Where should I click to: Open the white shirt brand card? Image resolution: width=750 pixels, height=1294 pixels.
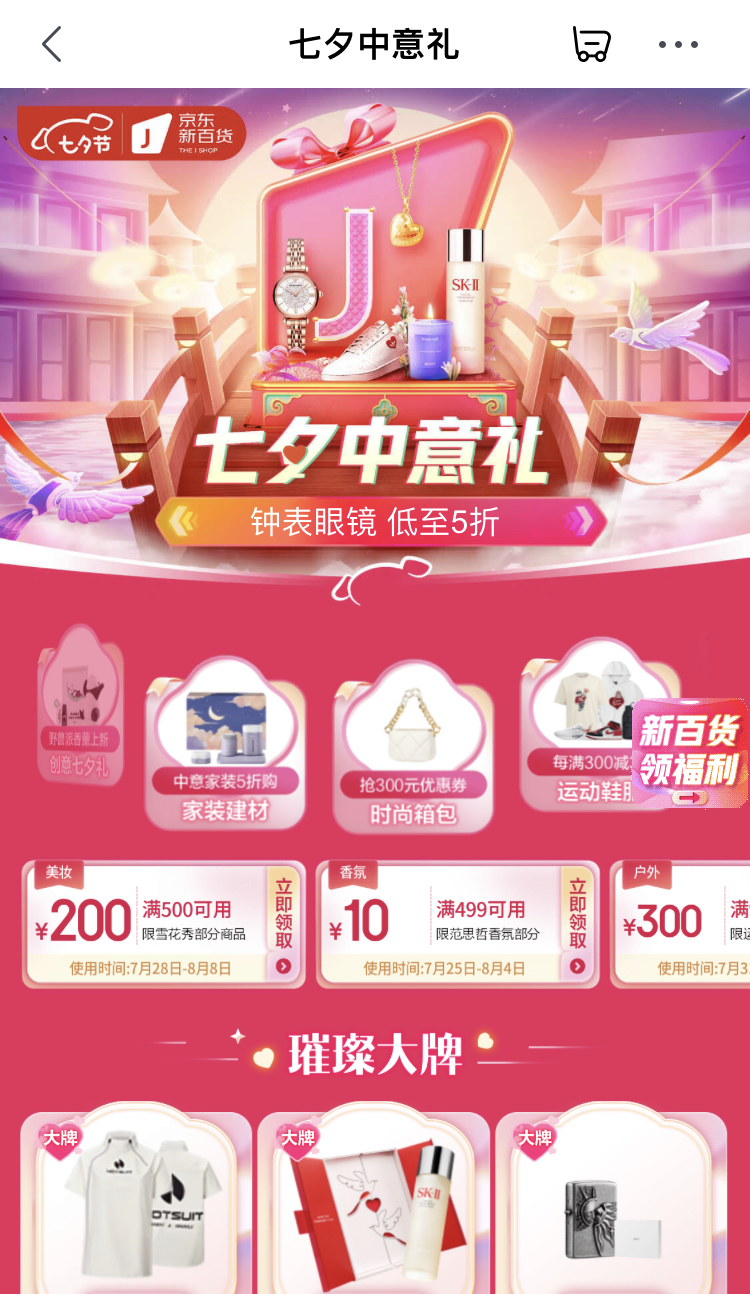[136, 1205]
